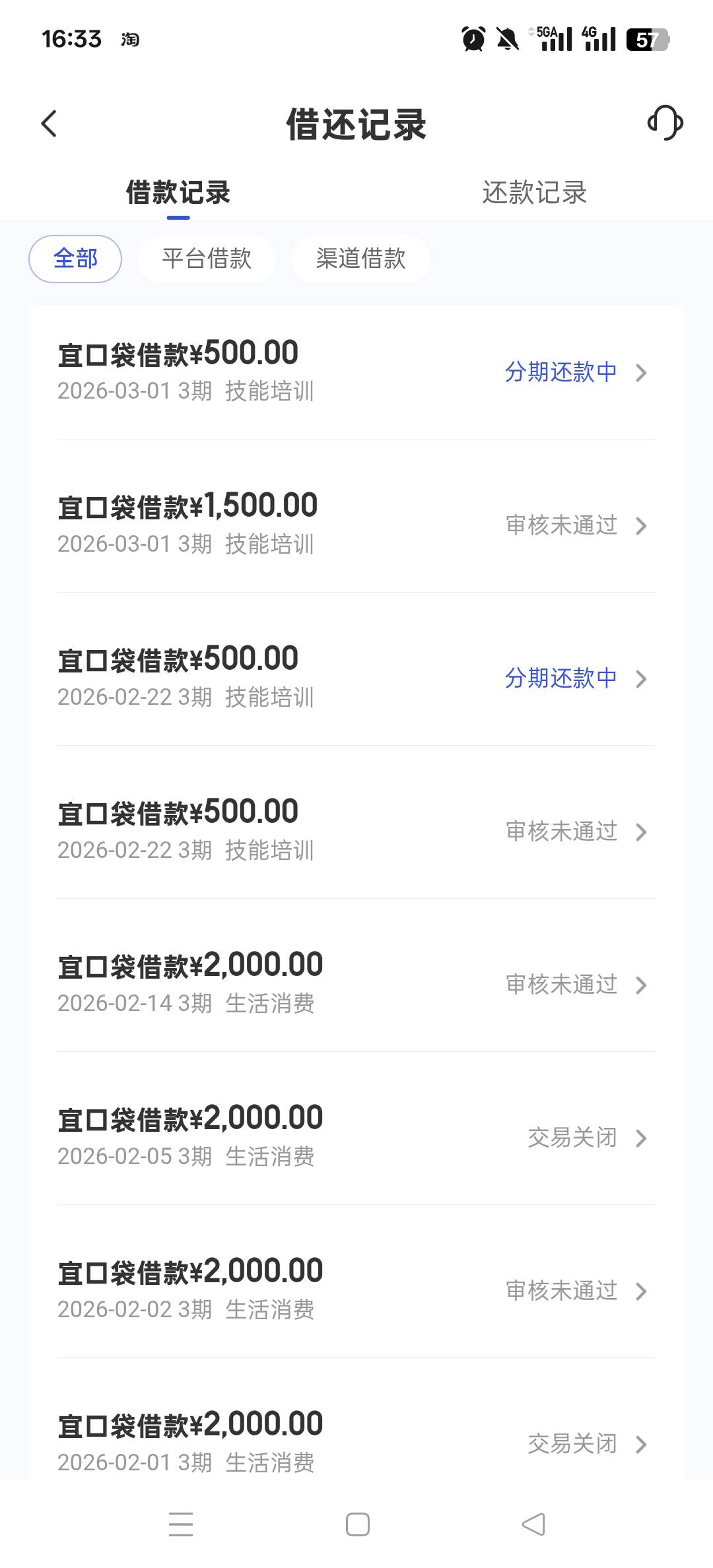The height and width of the screenshot is (1568, 713).
Task: View the 2026-02-22 loan in 分期还款中
Action: click(x=356, y=678)
